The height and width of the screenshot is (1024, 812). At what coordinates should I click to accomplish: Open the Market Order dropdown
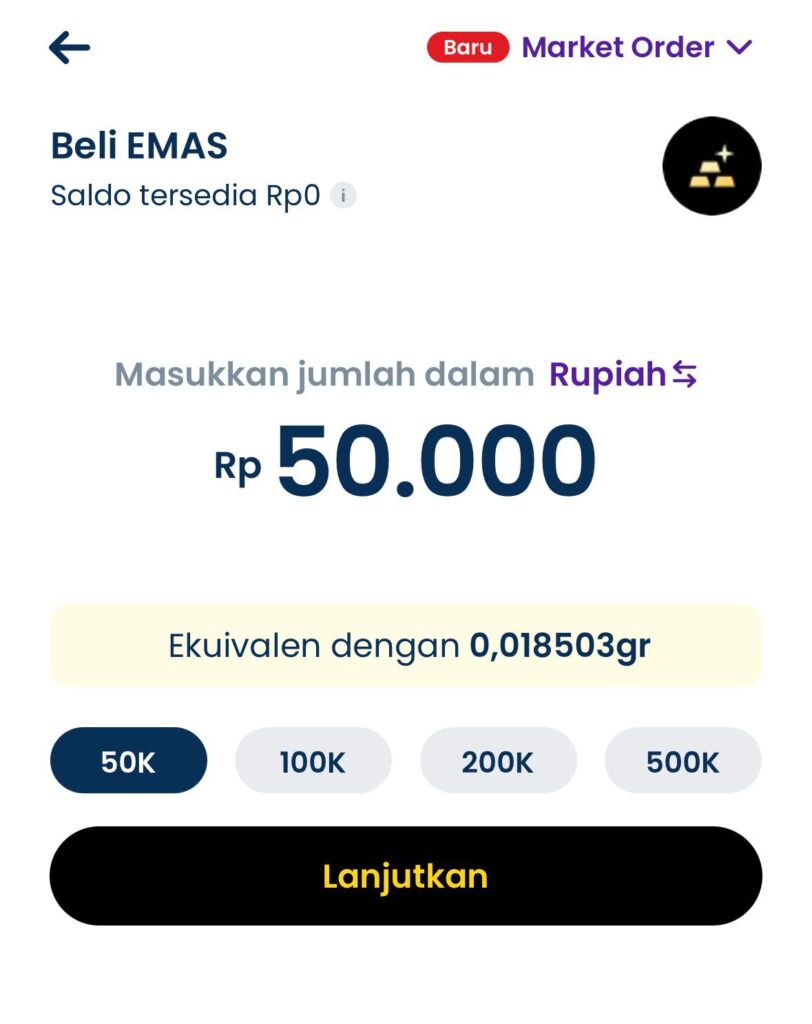(636, 47)
